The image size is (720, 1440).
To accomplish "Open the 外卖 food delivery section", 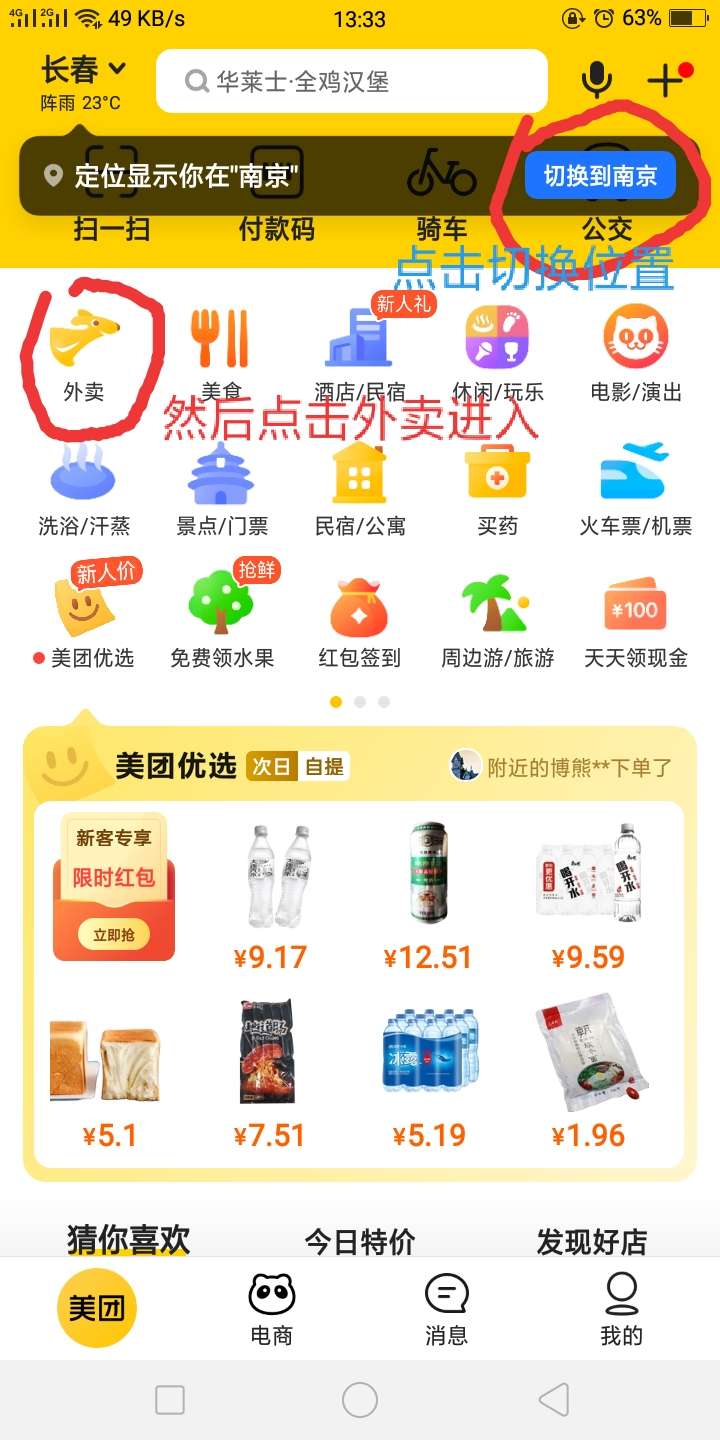I will tap(84, 350).
